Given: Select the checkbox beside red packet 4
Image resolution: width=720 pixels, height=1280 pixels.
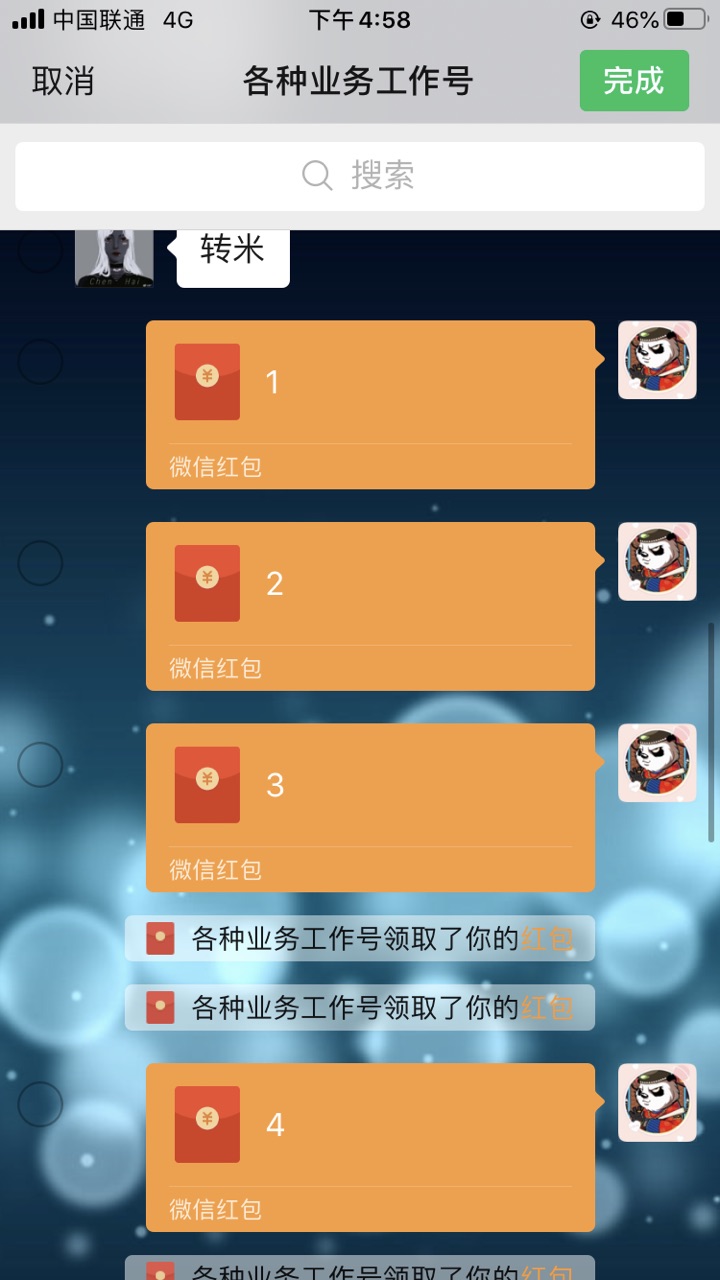Looking at the screenshot, I should coord(41,1104).
